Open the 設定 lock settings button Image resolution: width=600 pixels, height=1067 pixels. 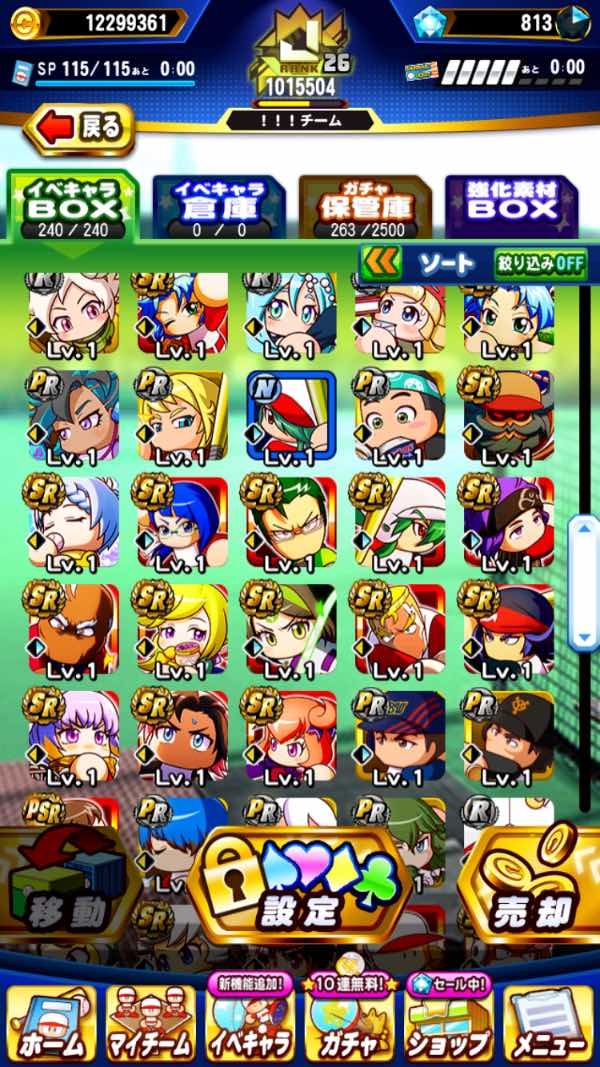[x=299, y=885]
